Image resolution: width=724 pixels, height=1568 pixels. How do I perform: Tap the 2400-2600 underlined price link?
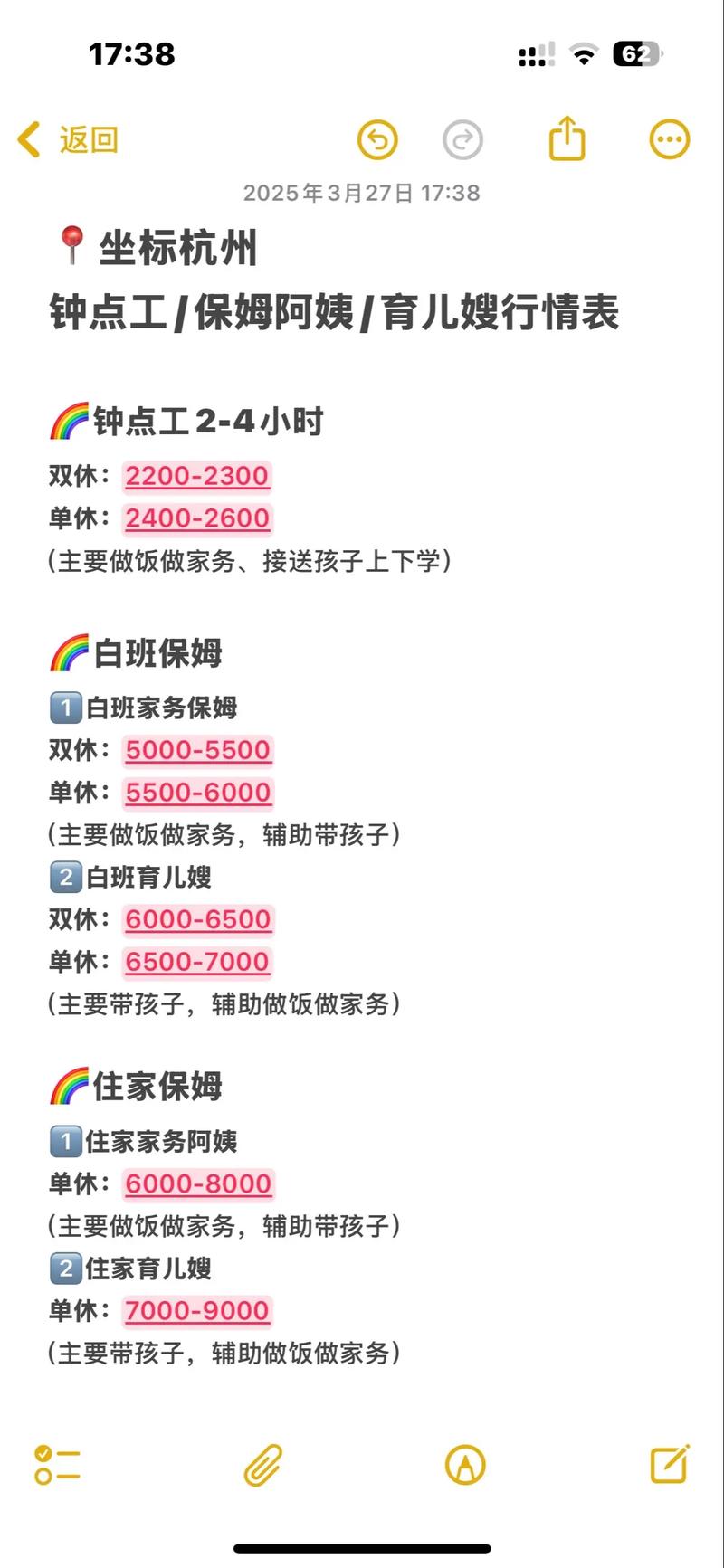(197, 518)
